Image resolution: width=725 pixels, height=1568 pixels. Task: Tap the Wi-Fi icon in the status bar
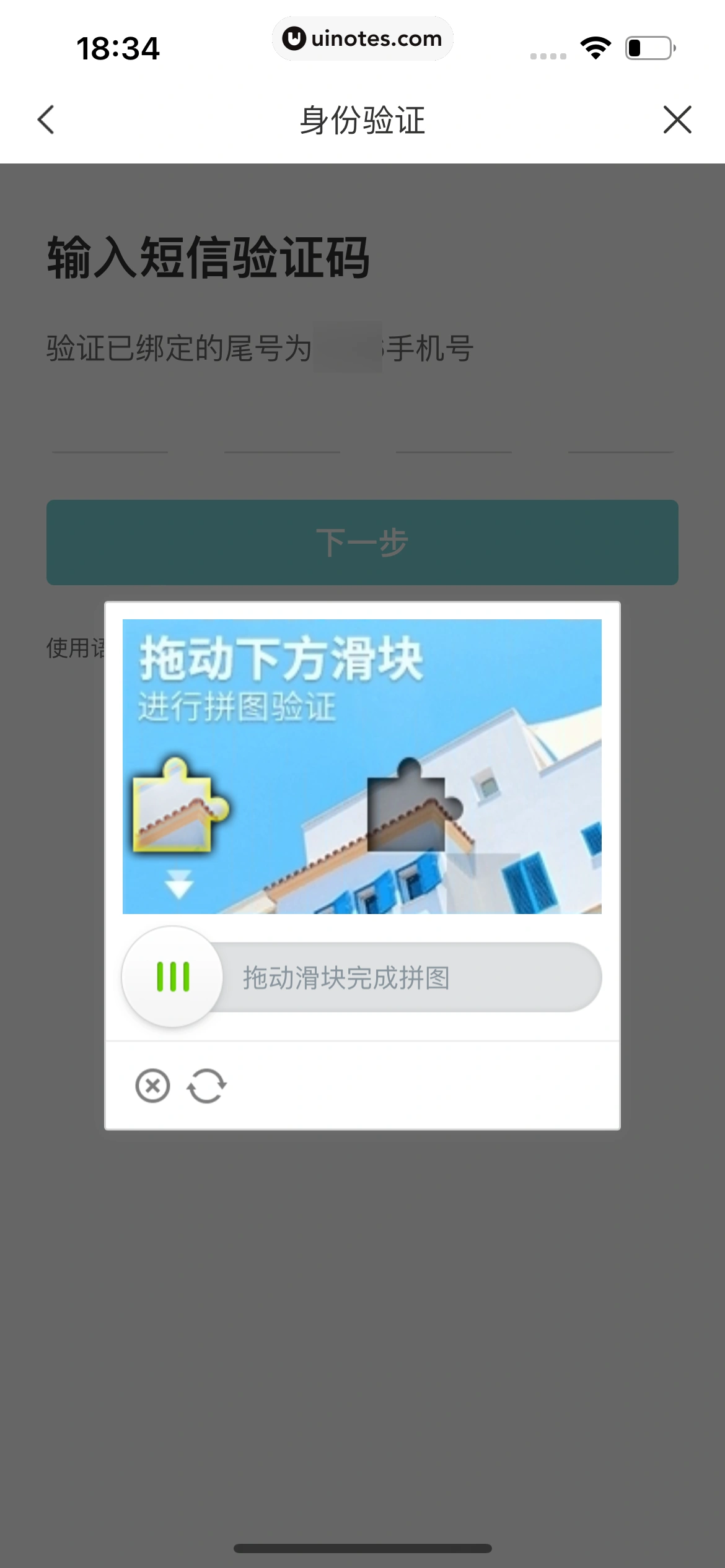(x=594, y=46)
